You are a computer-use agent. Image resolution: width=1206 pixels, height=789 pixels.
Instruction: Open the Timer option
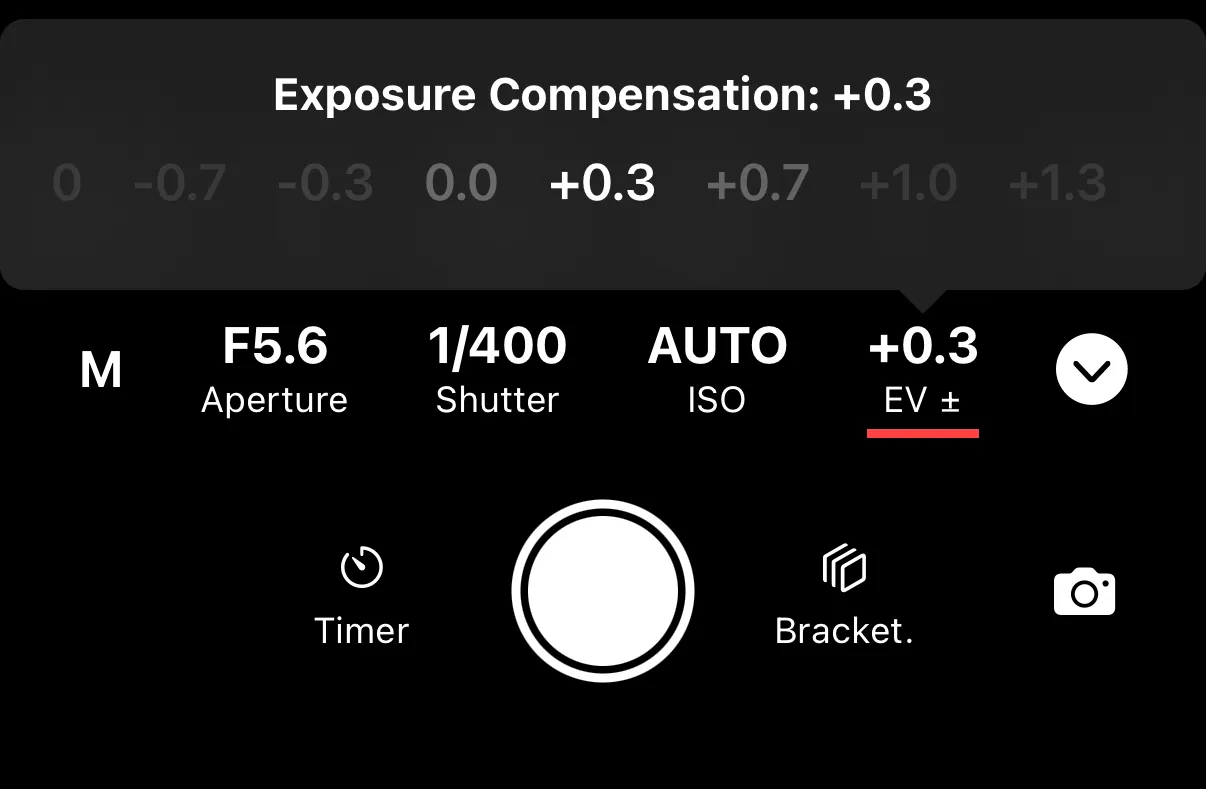coord(362,597)
